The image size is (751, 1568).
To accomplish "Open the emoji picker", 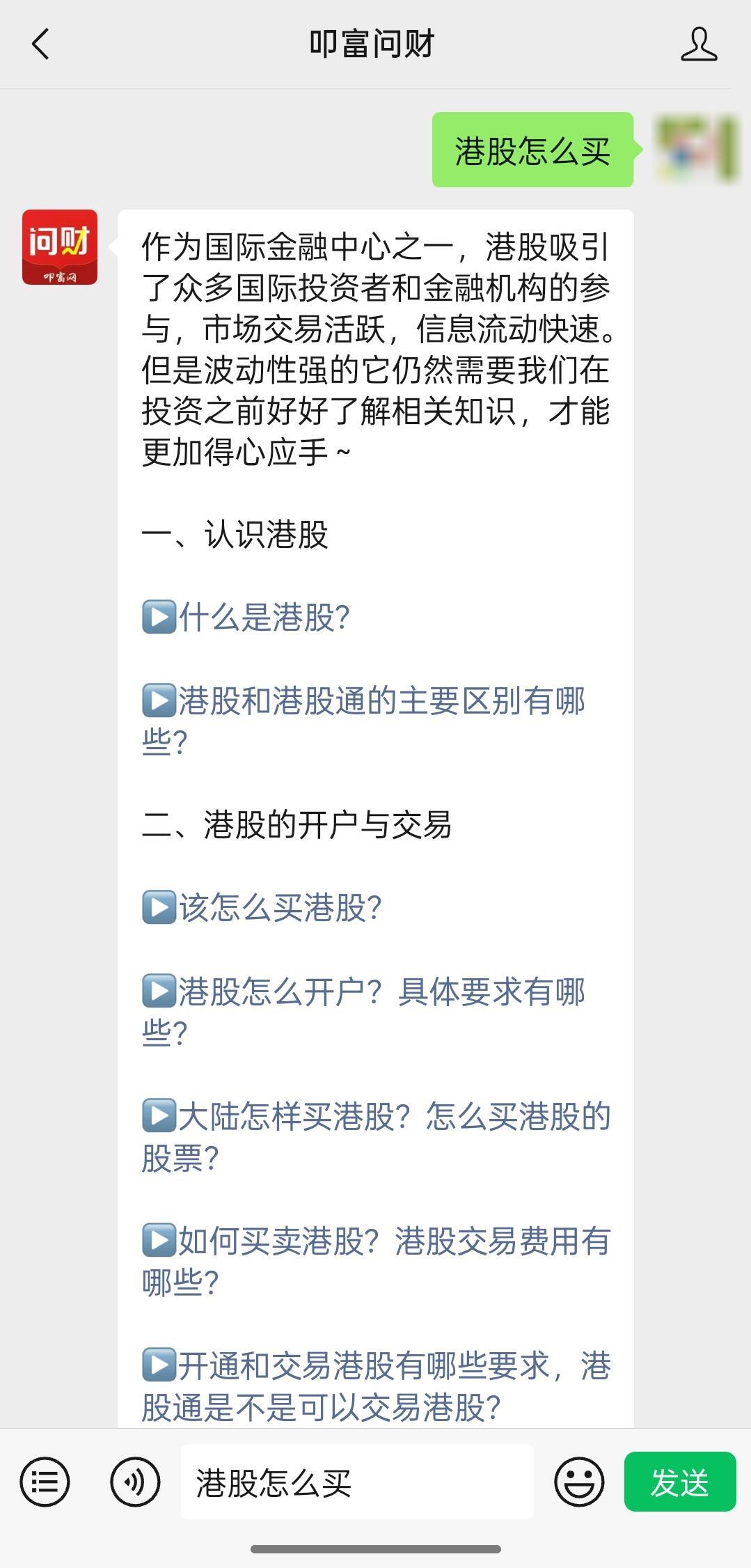I will 578,1482.
